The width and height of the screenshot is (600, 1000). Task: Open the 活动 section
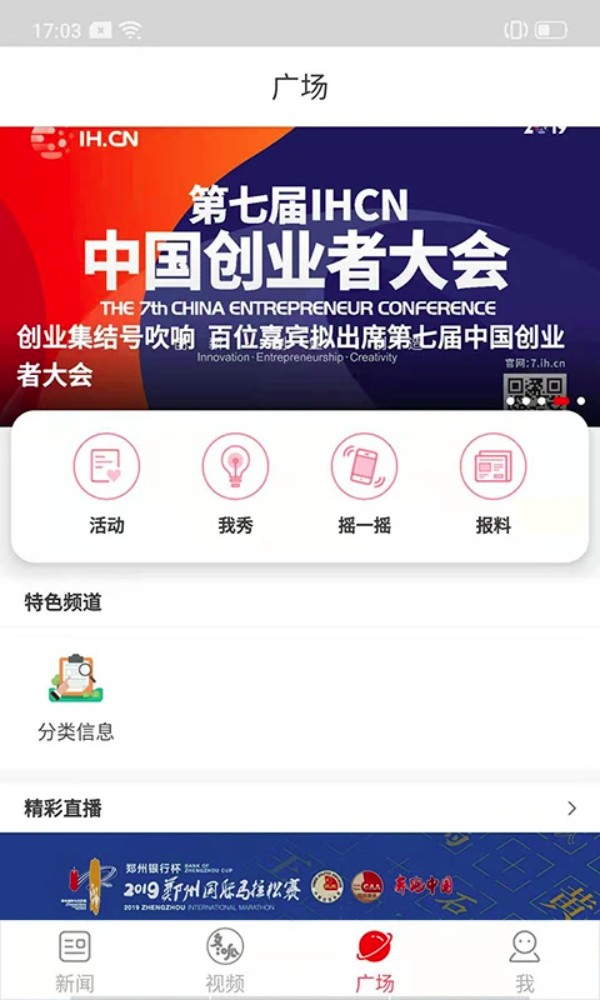(106, 483)
